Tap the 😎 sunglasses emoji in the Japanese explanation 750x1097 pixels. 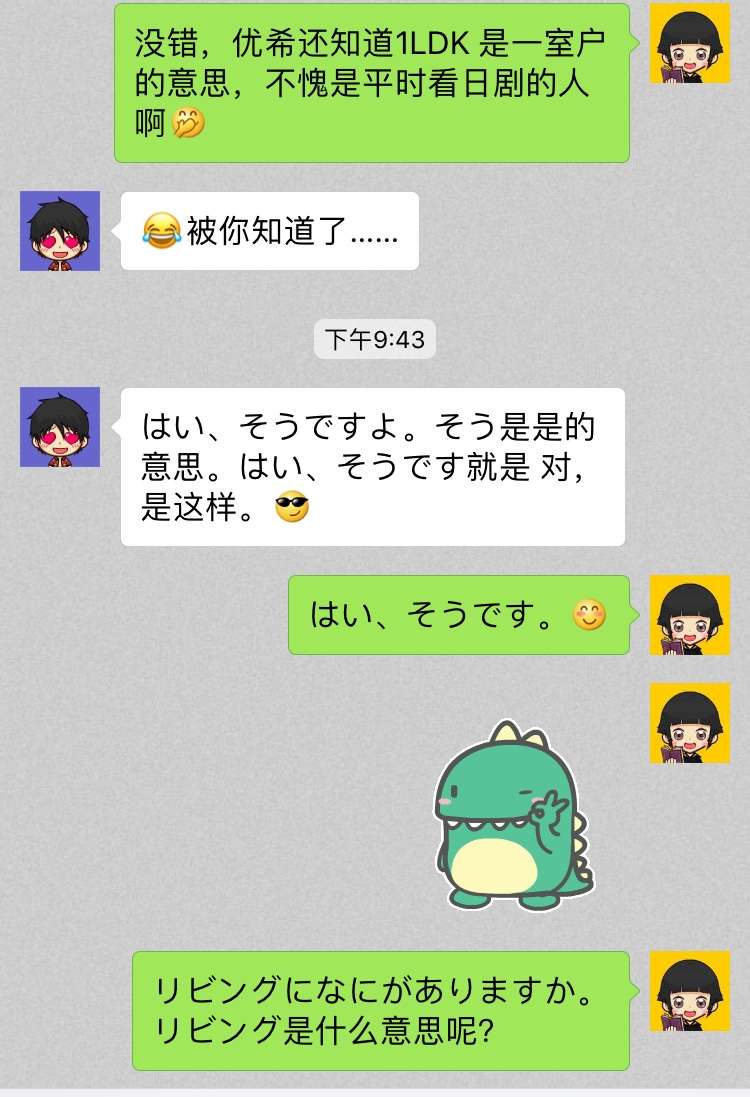(x=290, y=508)
